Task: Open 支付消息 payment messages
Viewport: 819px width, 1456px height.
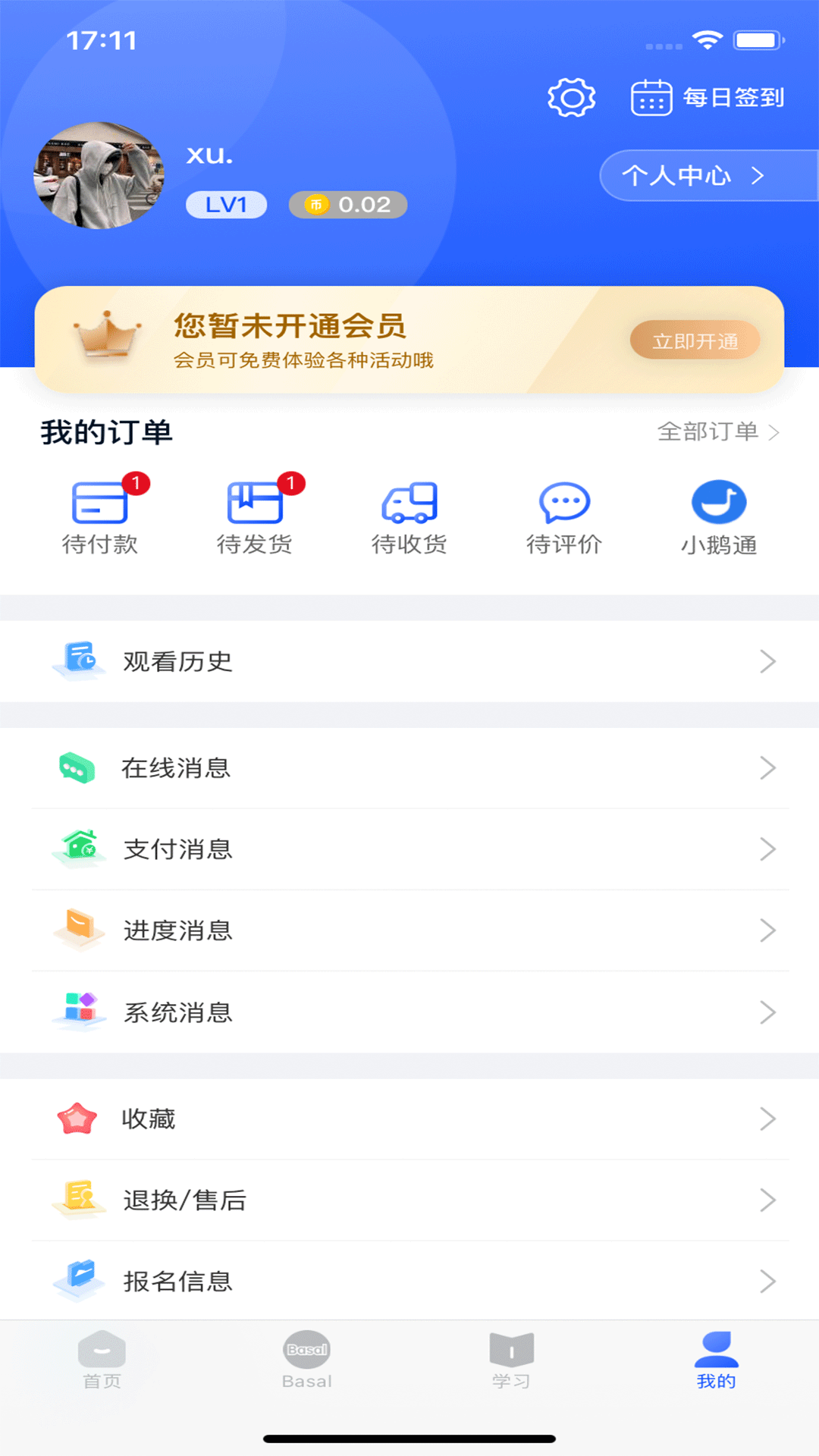Action: tap(409, 849)
